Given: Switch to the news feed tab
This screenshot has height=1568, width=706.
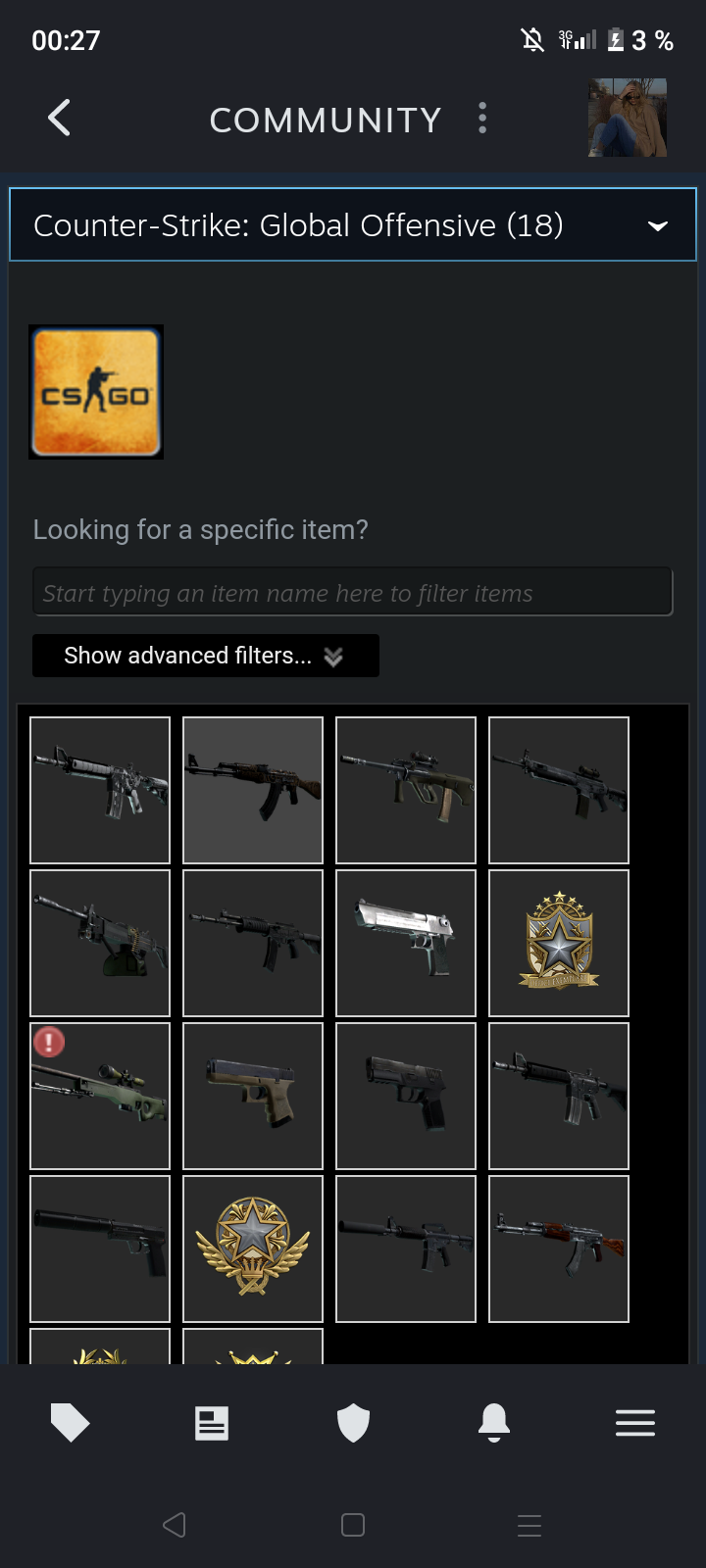Looking at the screenshot, I should [212, 1423].
